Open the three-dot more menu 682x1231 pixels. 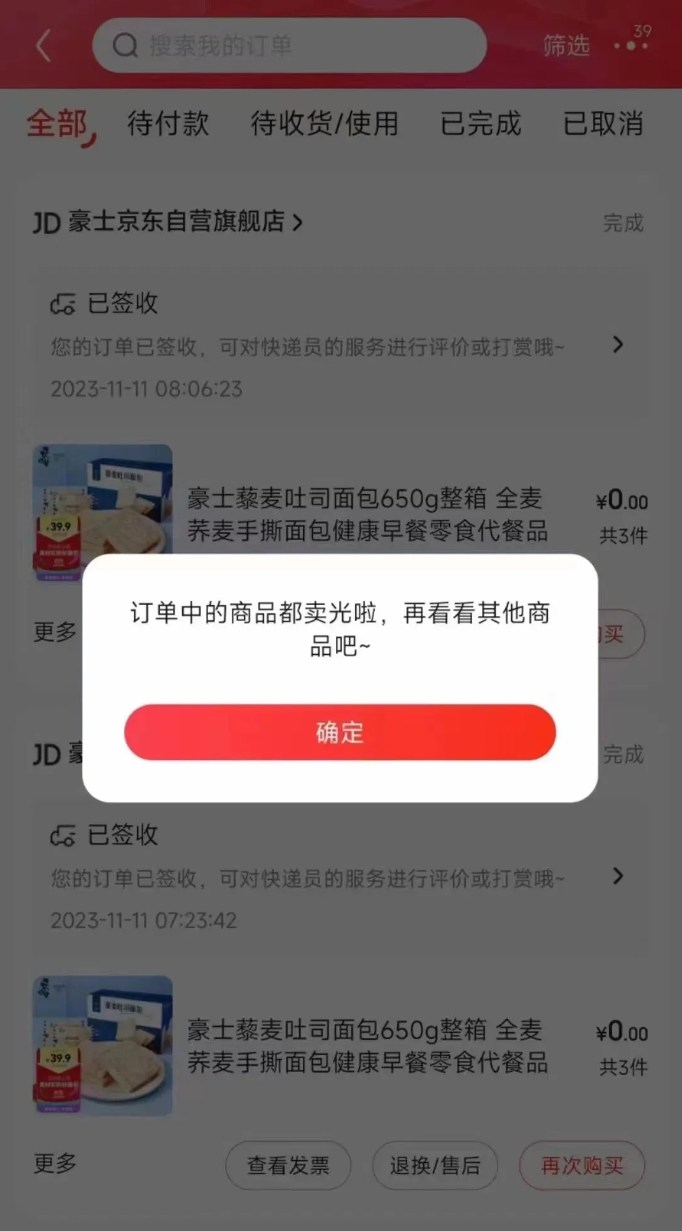(x=631, y=46)
